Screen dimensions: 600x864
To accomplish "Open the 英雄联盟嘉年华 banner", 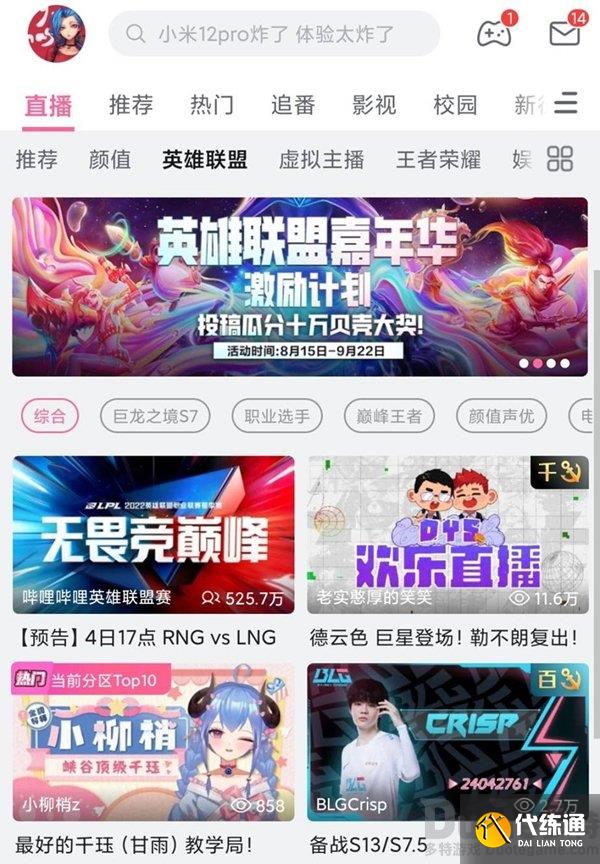I will pos(300,287).
